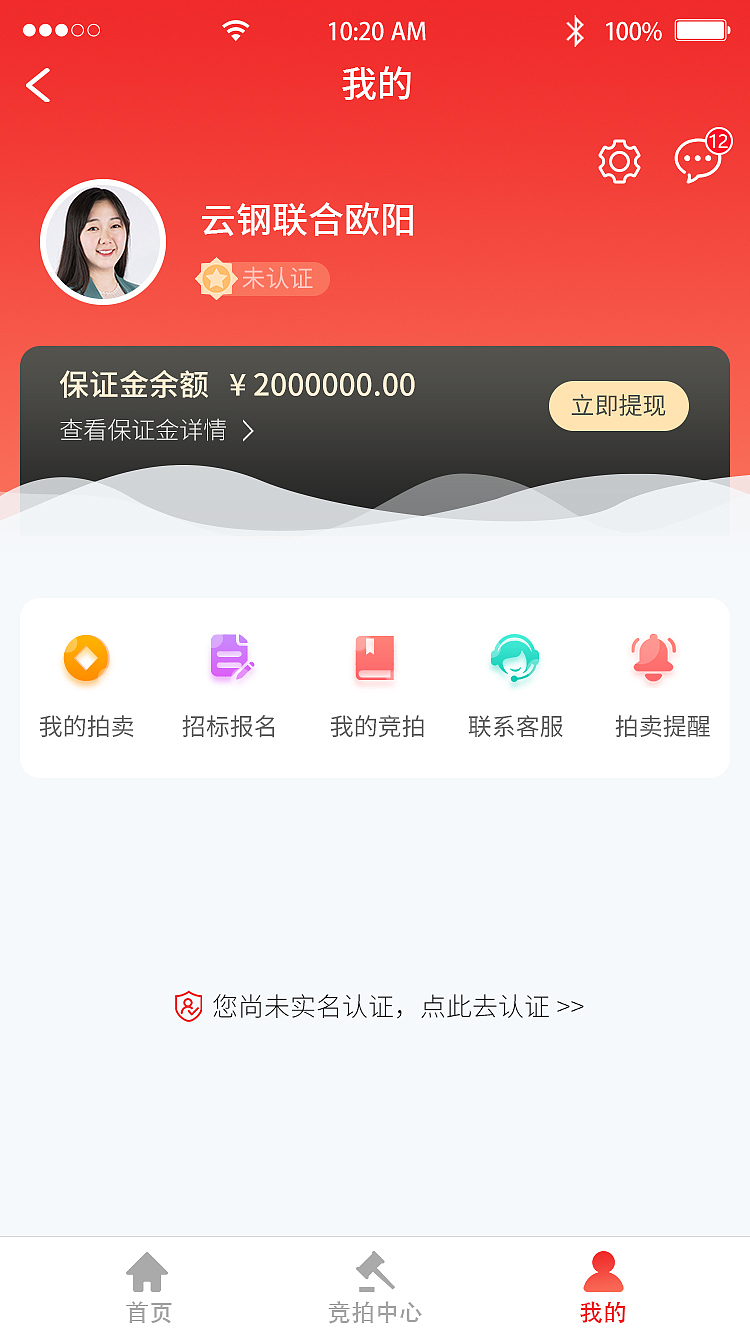The height and width of the screenshot is (1334, 750).
Task: Open messages with 12 unread
Action: [698, 160]
